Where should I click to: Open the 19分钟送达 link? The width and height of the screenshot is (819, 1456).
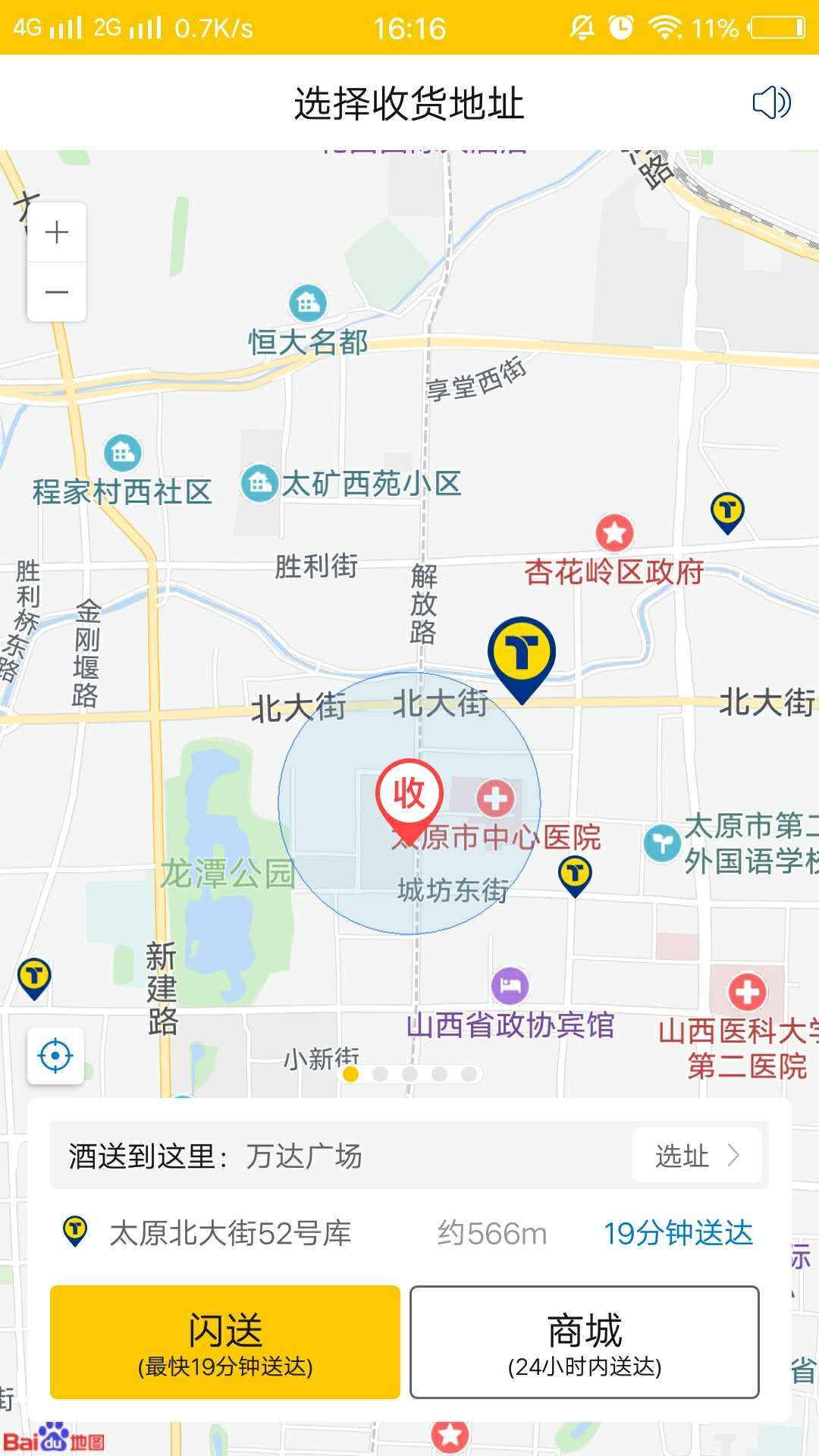click(x=680, y=1228)
